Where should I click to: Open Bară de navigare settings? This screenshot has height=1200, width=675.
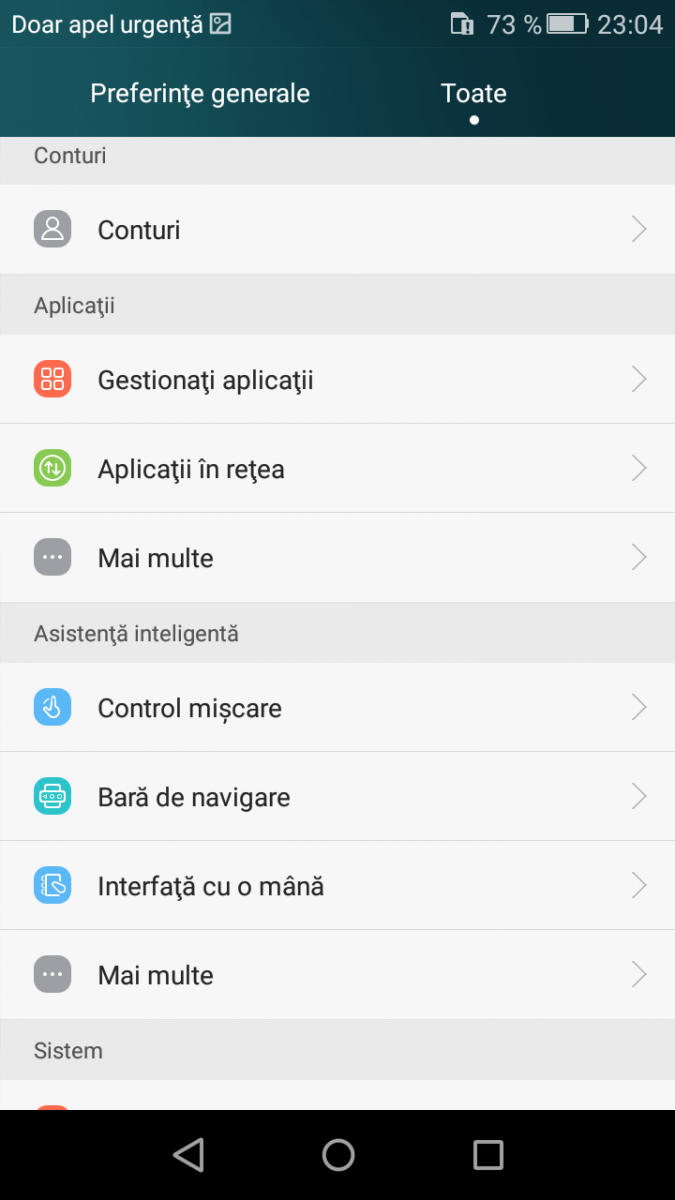point(337,797)
